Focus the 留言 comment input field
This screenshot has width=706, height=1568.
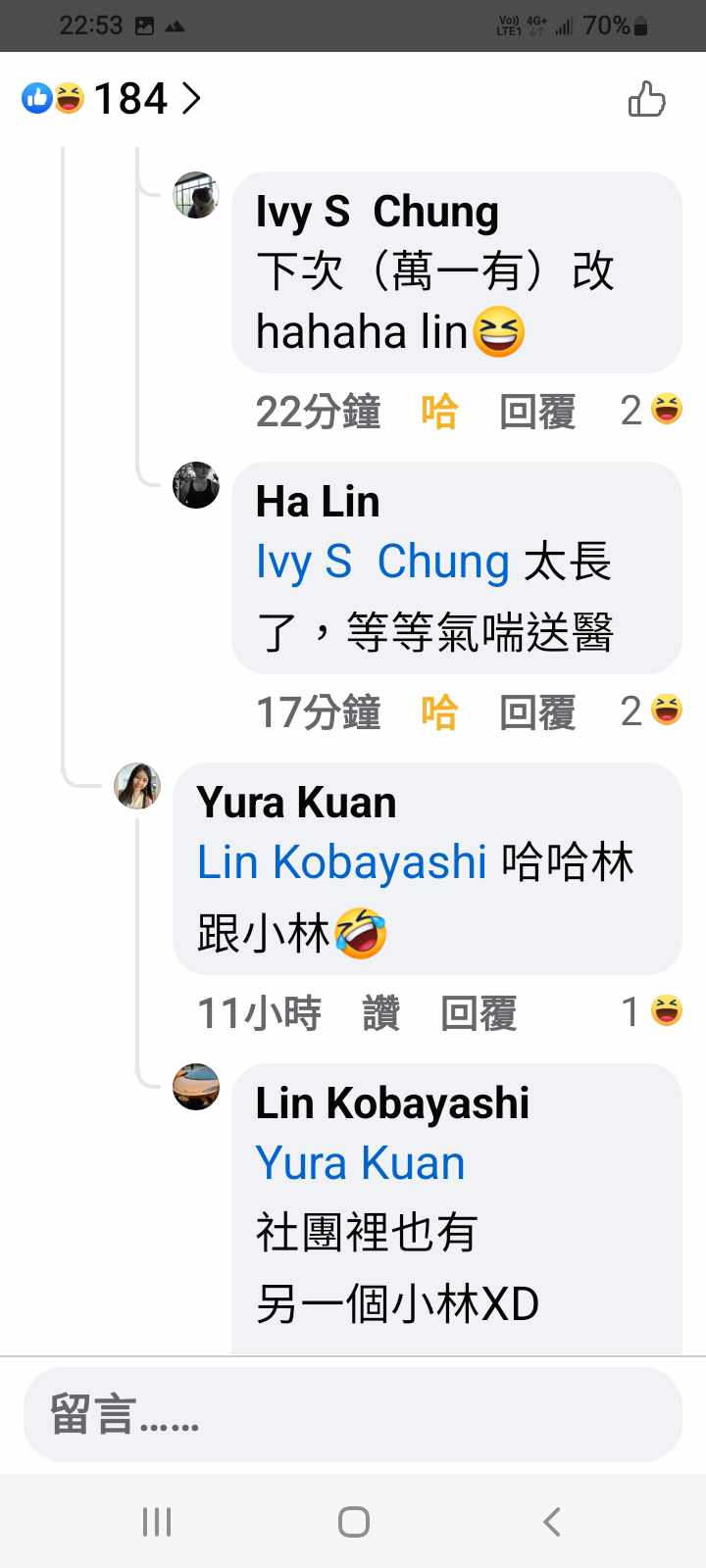point(353,1414)
